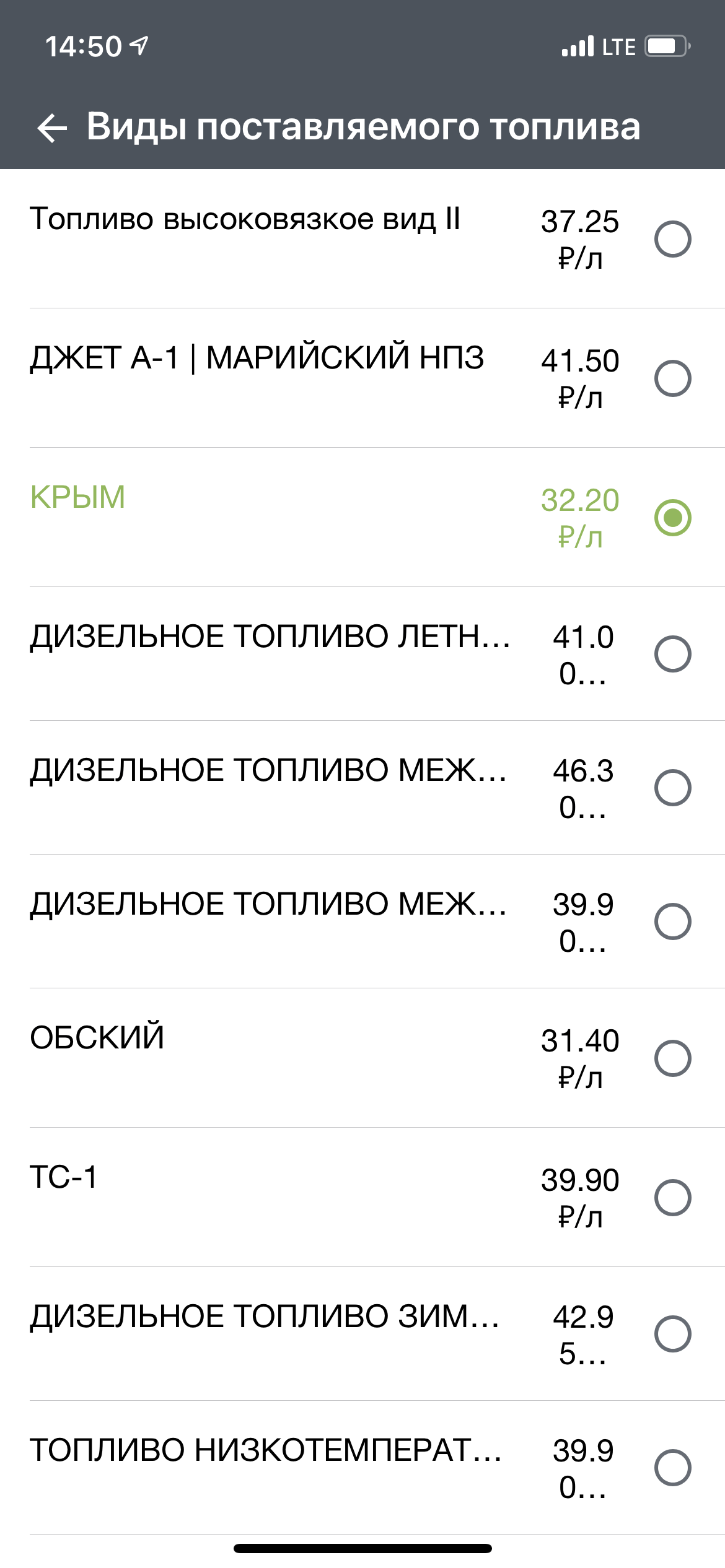The width and height of the screenshot is (725, 1568).
Task: Tap the selected КРЫМ radio button
Action: pos(672,518)
